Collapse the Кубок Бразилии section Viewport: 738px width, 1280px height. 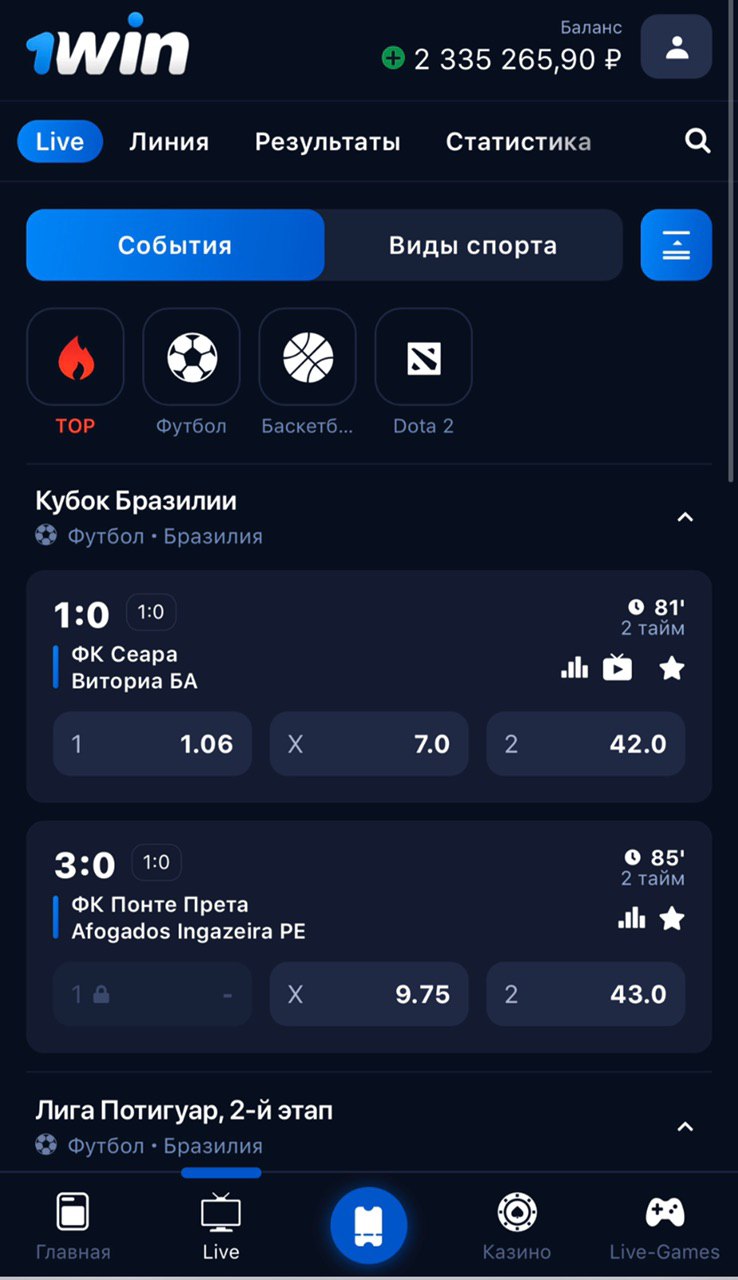pos(685,517)
